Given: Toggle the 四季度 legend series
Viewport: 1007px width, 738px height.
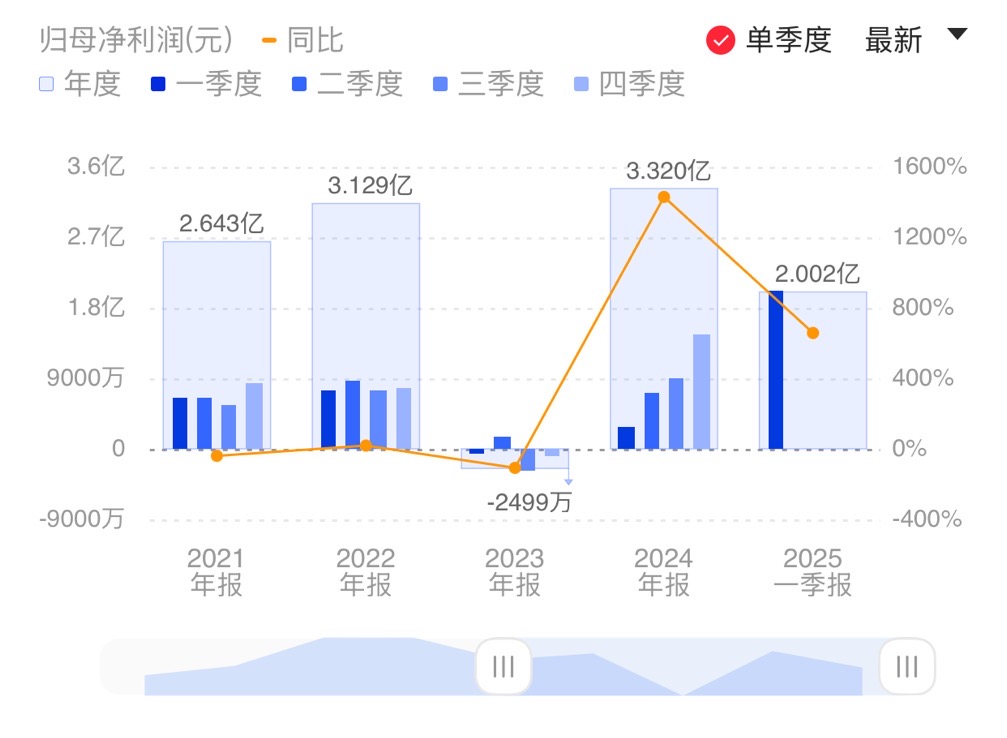Looking at the screenshot, I should pos(629,84).
